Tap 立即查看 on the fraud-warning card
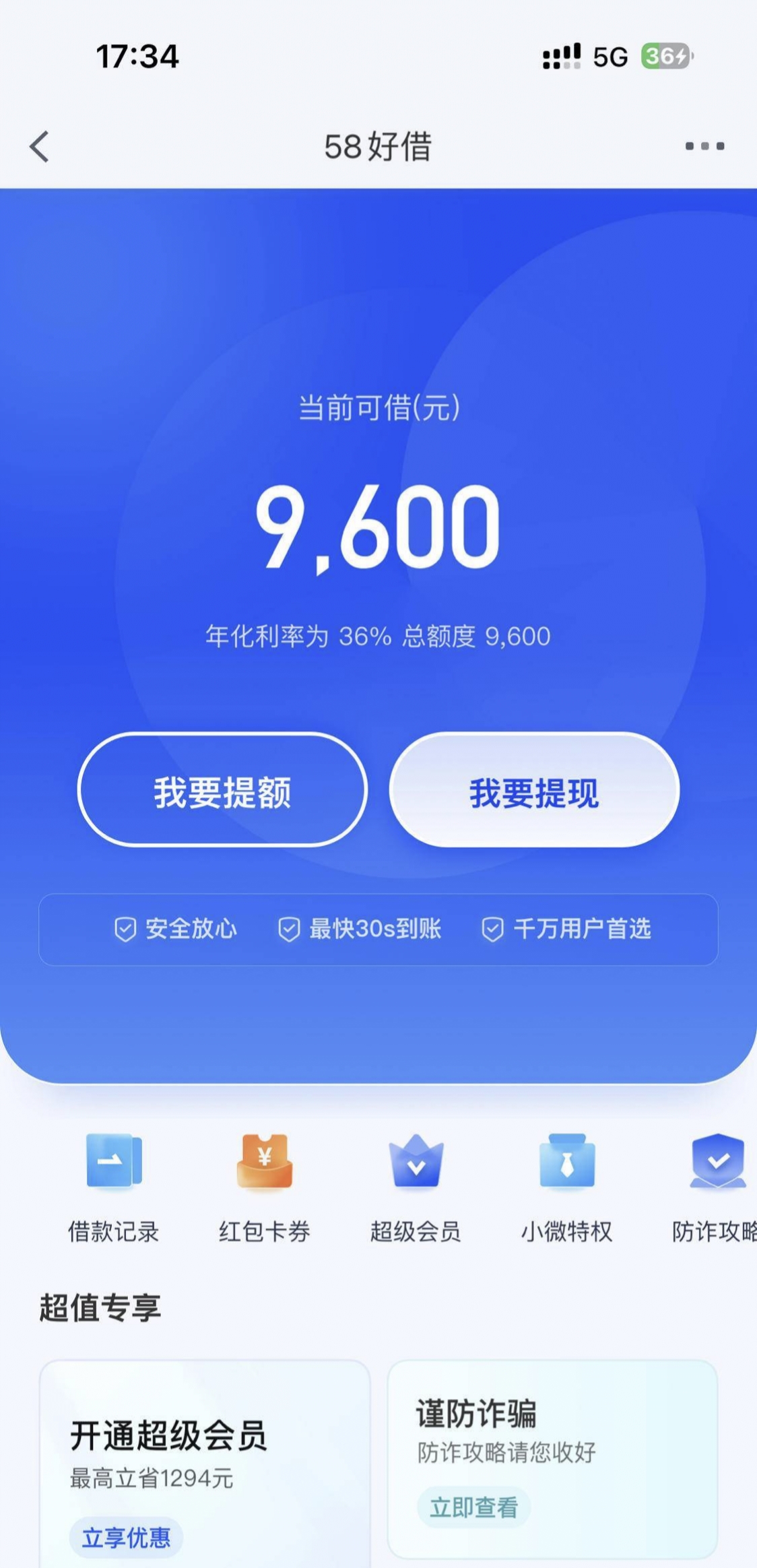757x1568 pixels. pyautogui.click(x=474, y=1507)
